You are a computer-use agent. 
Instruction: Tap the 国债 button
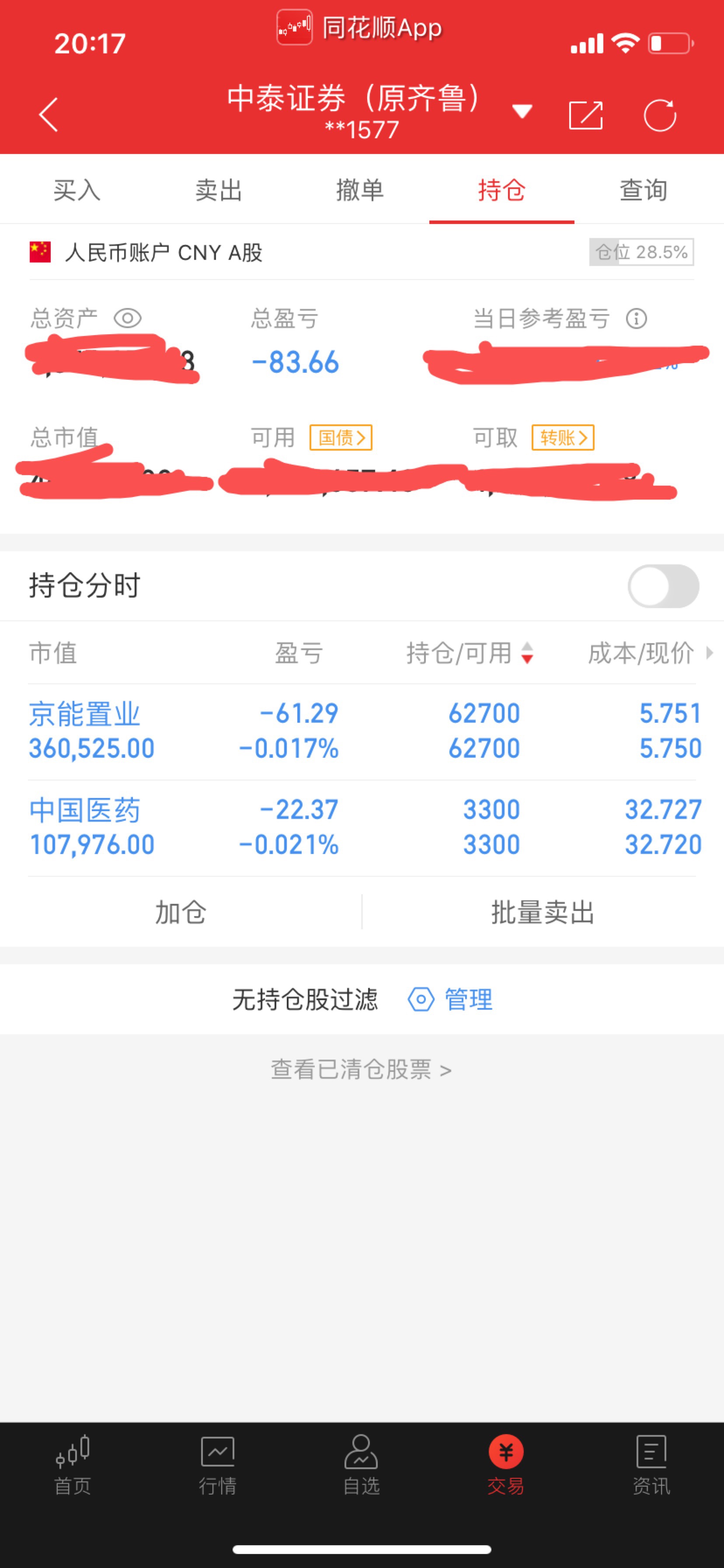[341, 437]
